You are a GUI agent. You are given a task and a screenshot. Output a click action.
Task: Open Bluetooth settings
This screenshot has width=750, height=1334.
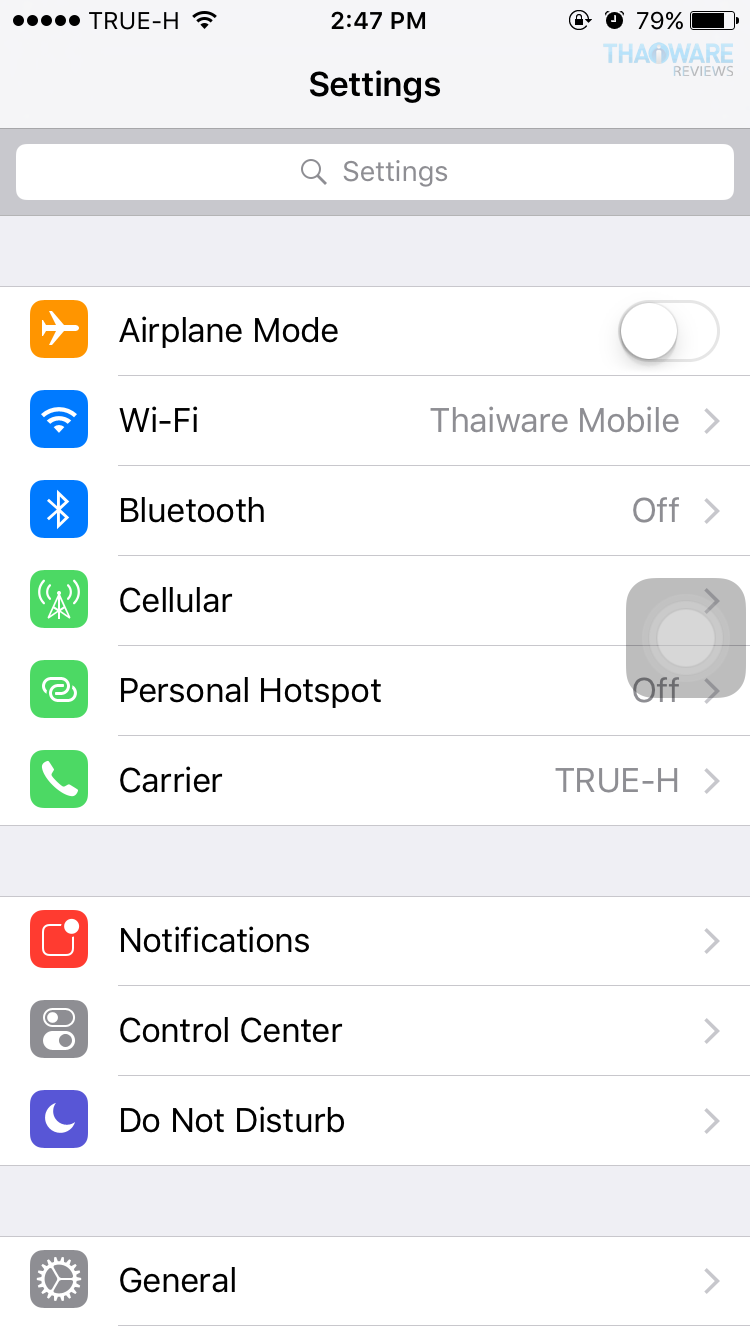[x=375, y=511]
